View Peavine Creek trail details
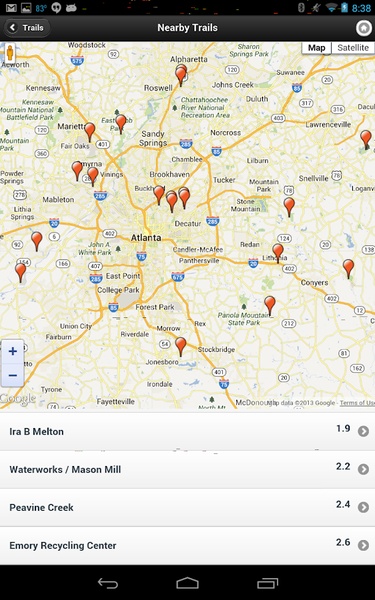This screenshot has height=600, width=375. coord(188,507)
